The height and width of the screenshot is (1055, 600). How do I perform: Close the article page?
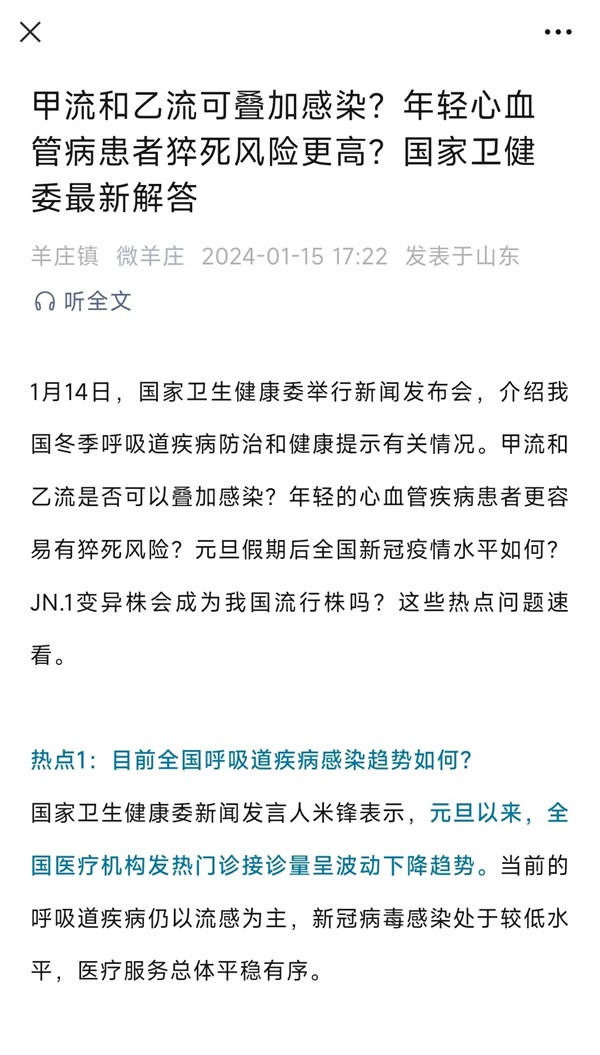(31, 32)
